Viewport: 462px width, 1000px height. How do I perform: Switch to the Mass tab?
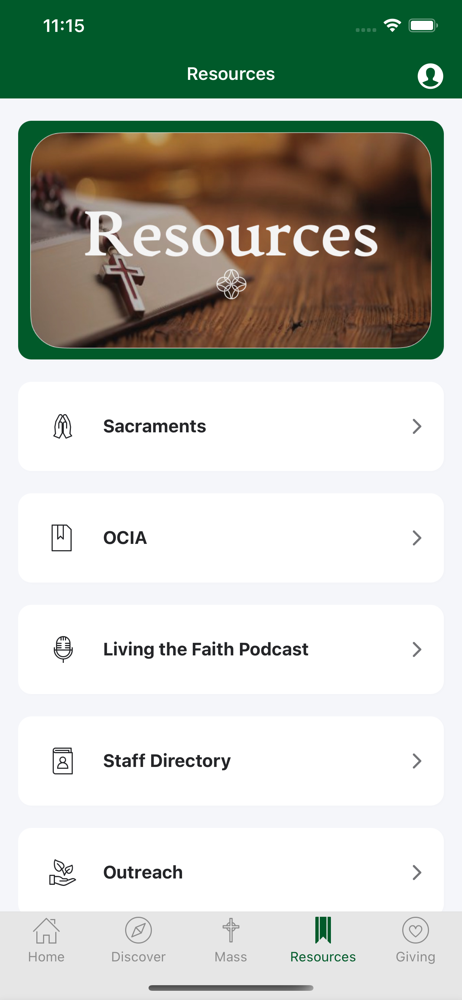point(230,940)
